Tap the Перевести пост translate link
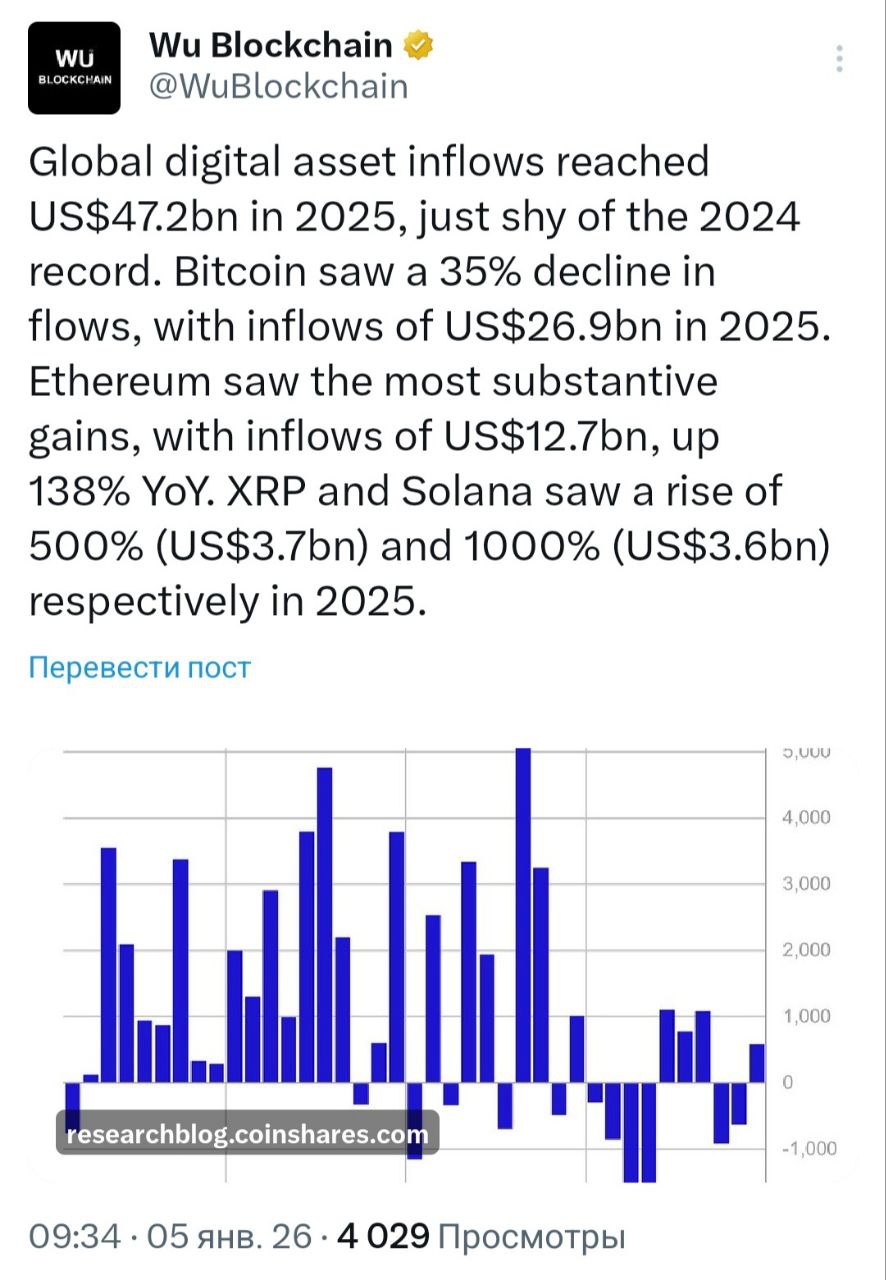The image size is (886, 1280). pyautogui.click(x=139, y=667)
